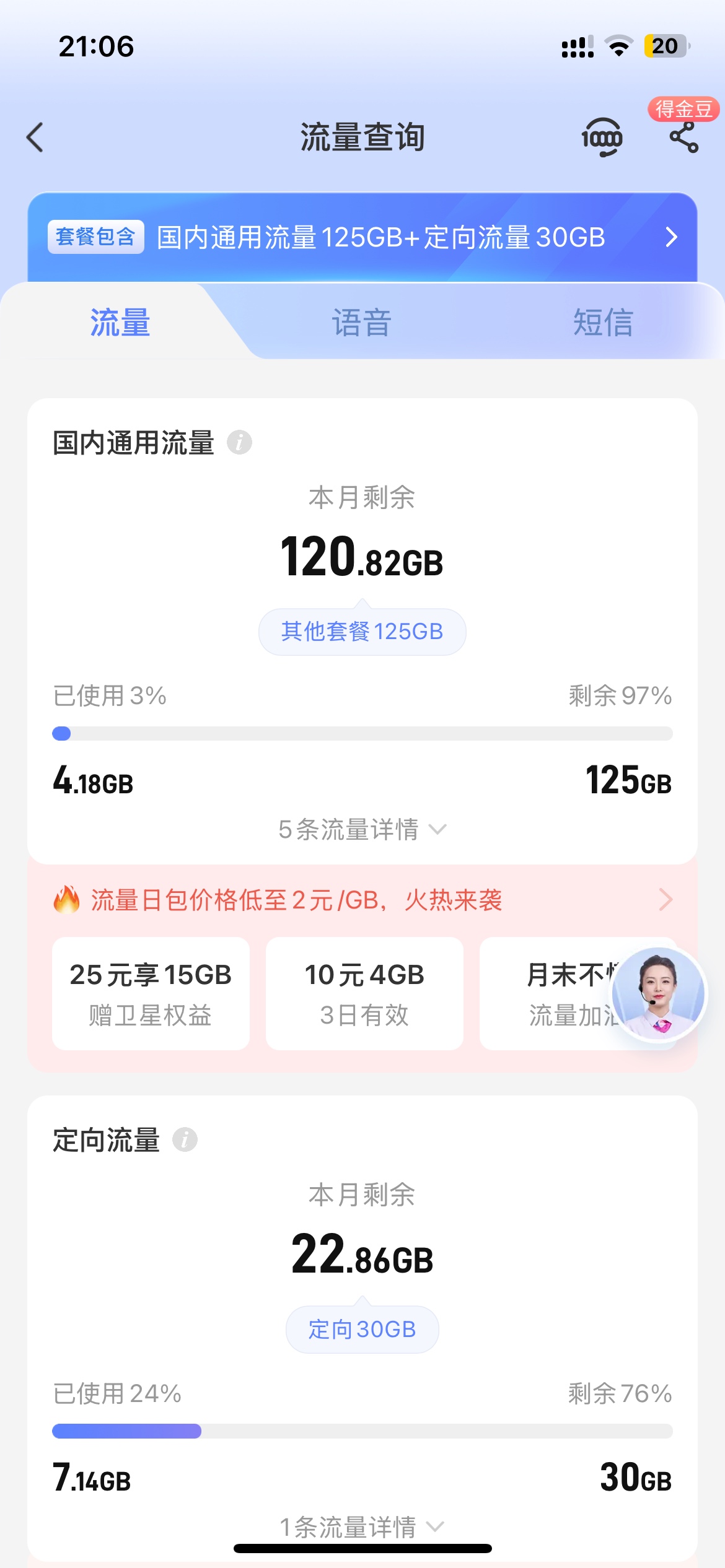Open the 流量日包 promotion link

[362, 900]
